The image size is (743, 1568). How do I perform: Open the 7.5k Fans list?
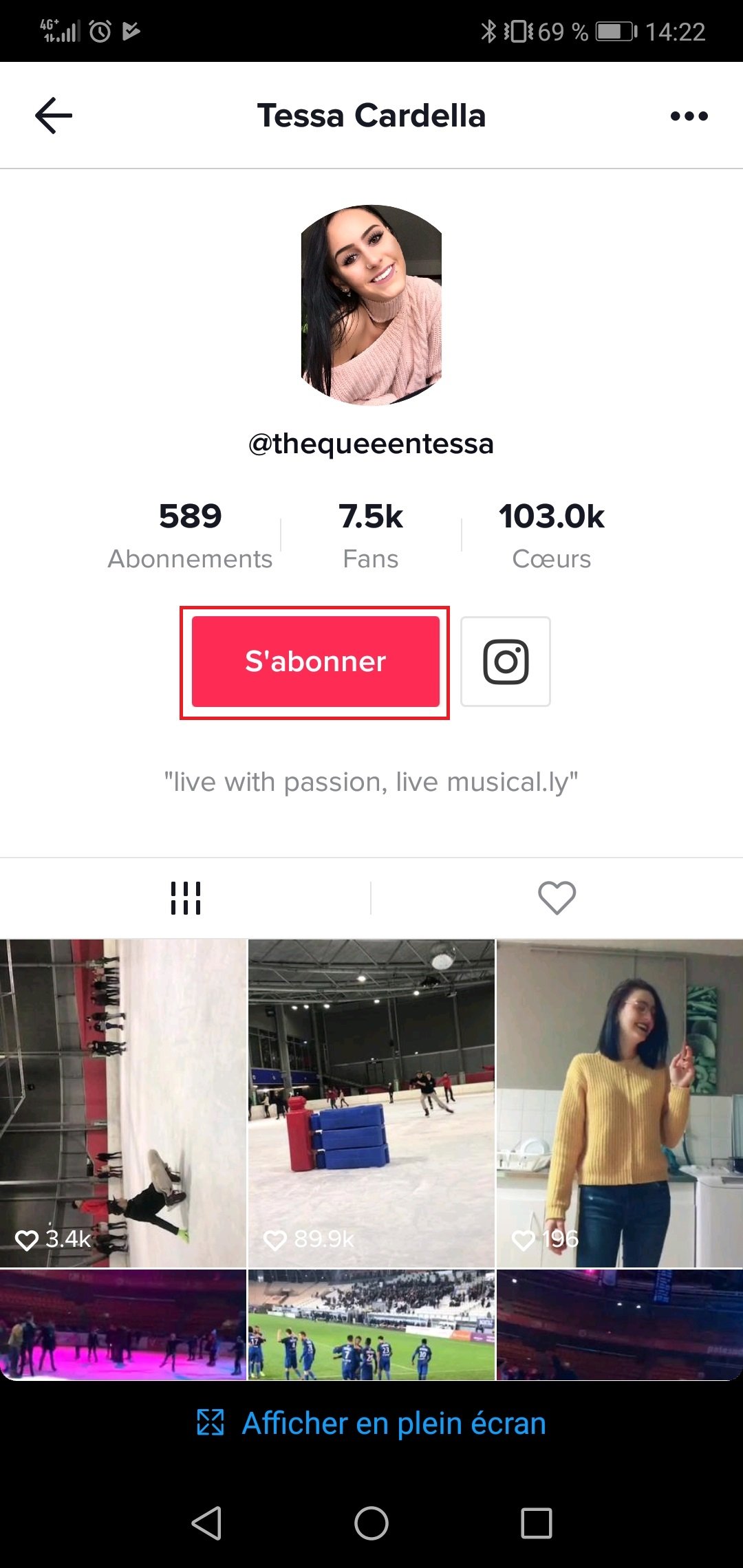pos(371,535)
